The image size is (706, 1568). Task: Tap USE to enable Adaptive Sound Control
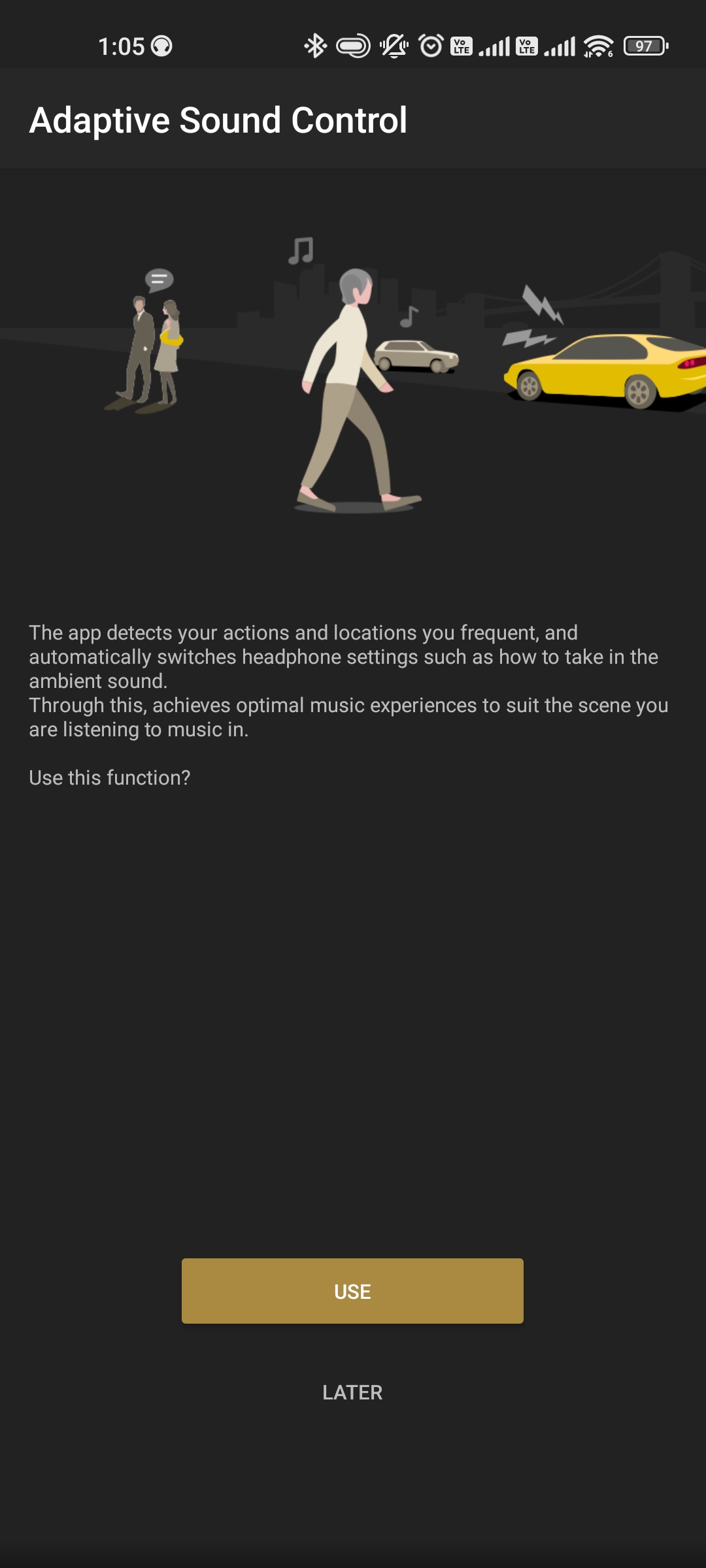point(352,1291)
